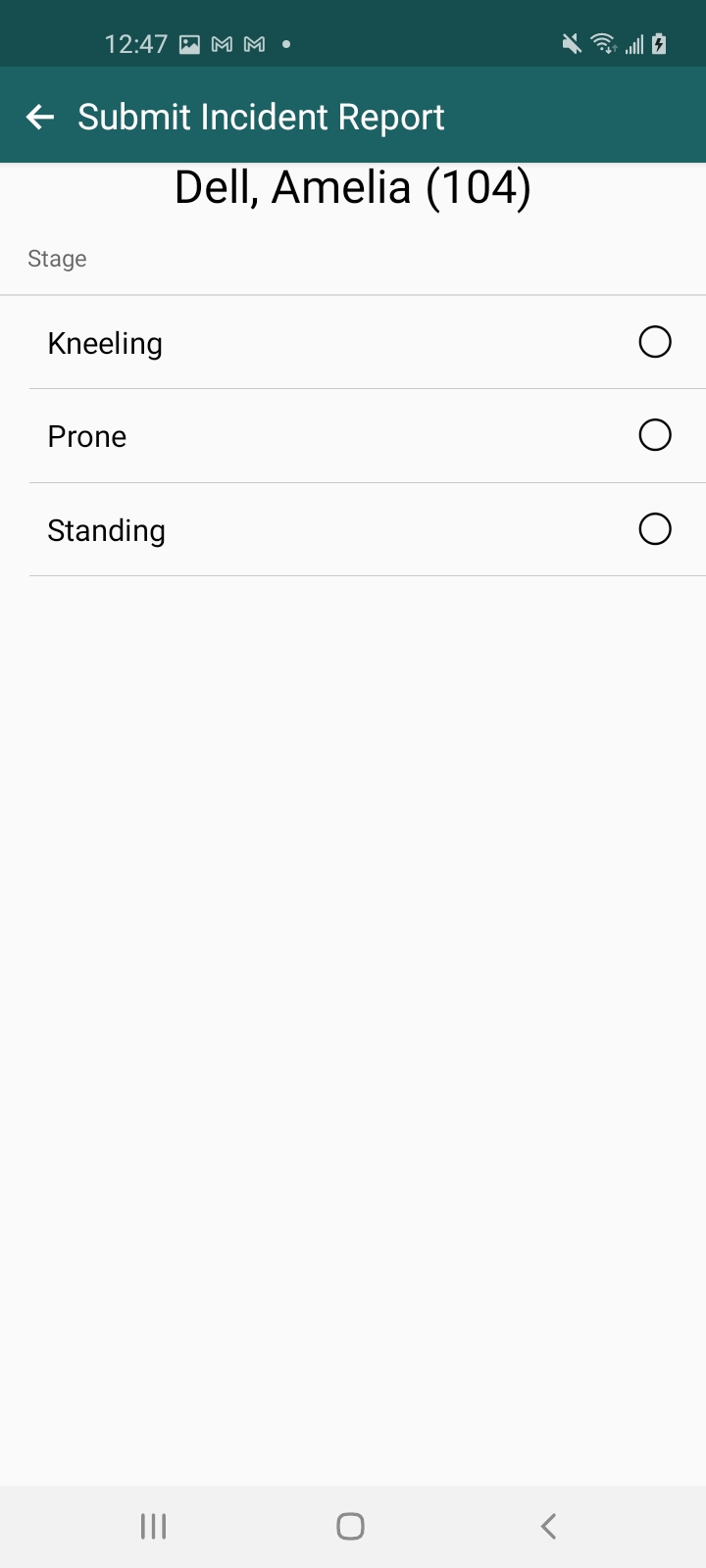Image resolution: width=706 pixels, height=1568 pixels.
Task: Tap the system home button
Action: tap(350, 1526)
